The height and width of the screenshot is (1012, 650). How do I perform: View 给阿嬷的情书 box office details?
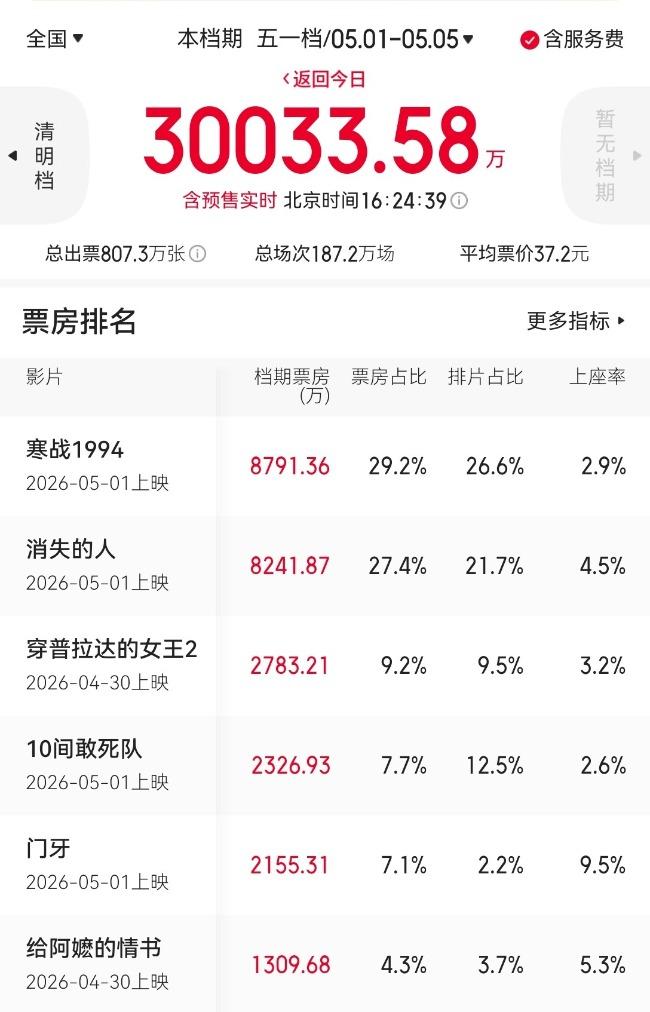click(x=325, y=964)
